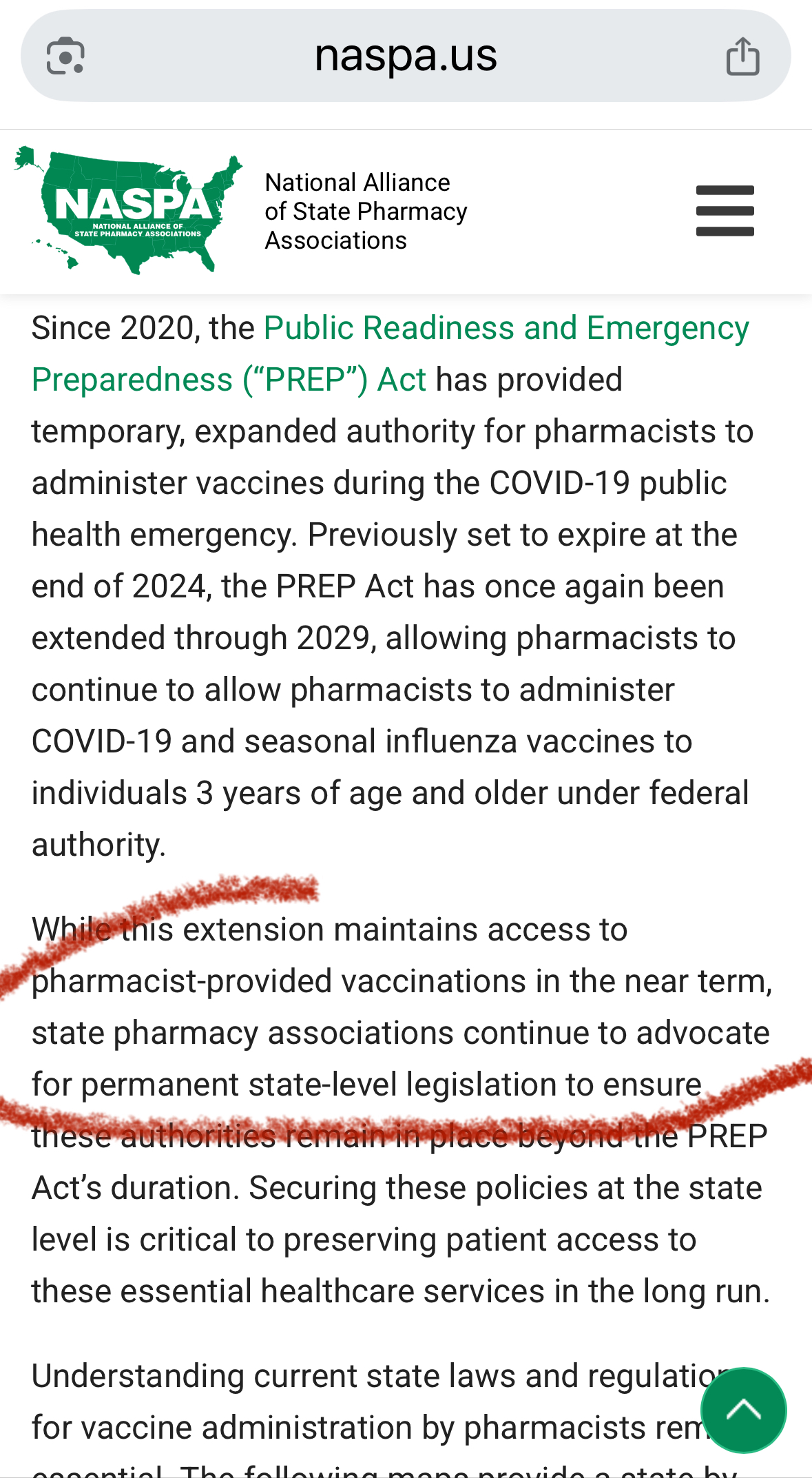The image size is (812, 1478).
Task: Open the reader options icon in address bar
Action: pos(65,56)
